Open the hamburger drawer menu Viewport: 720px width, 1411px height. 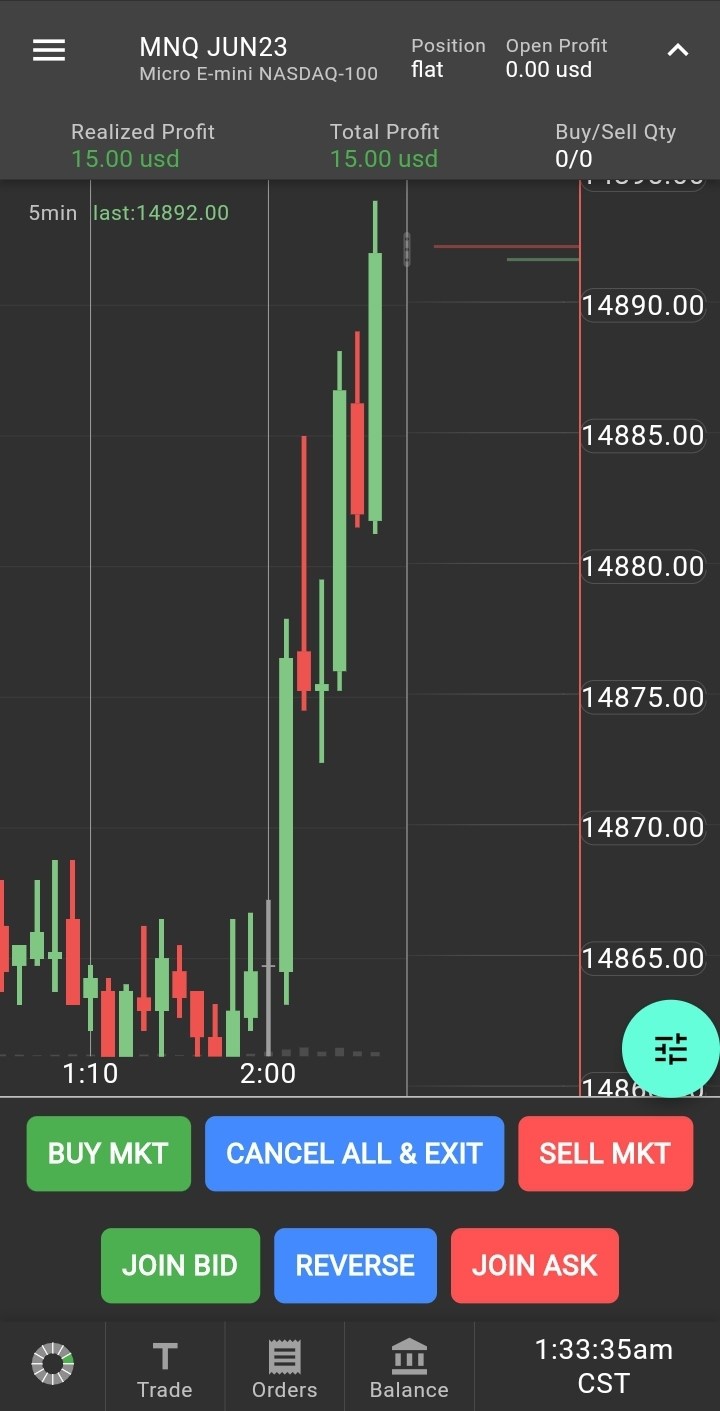point(49,50)
